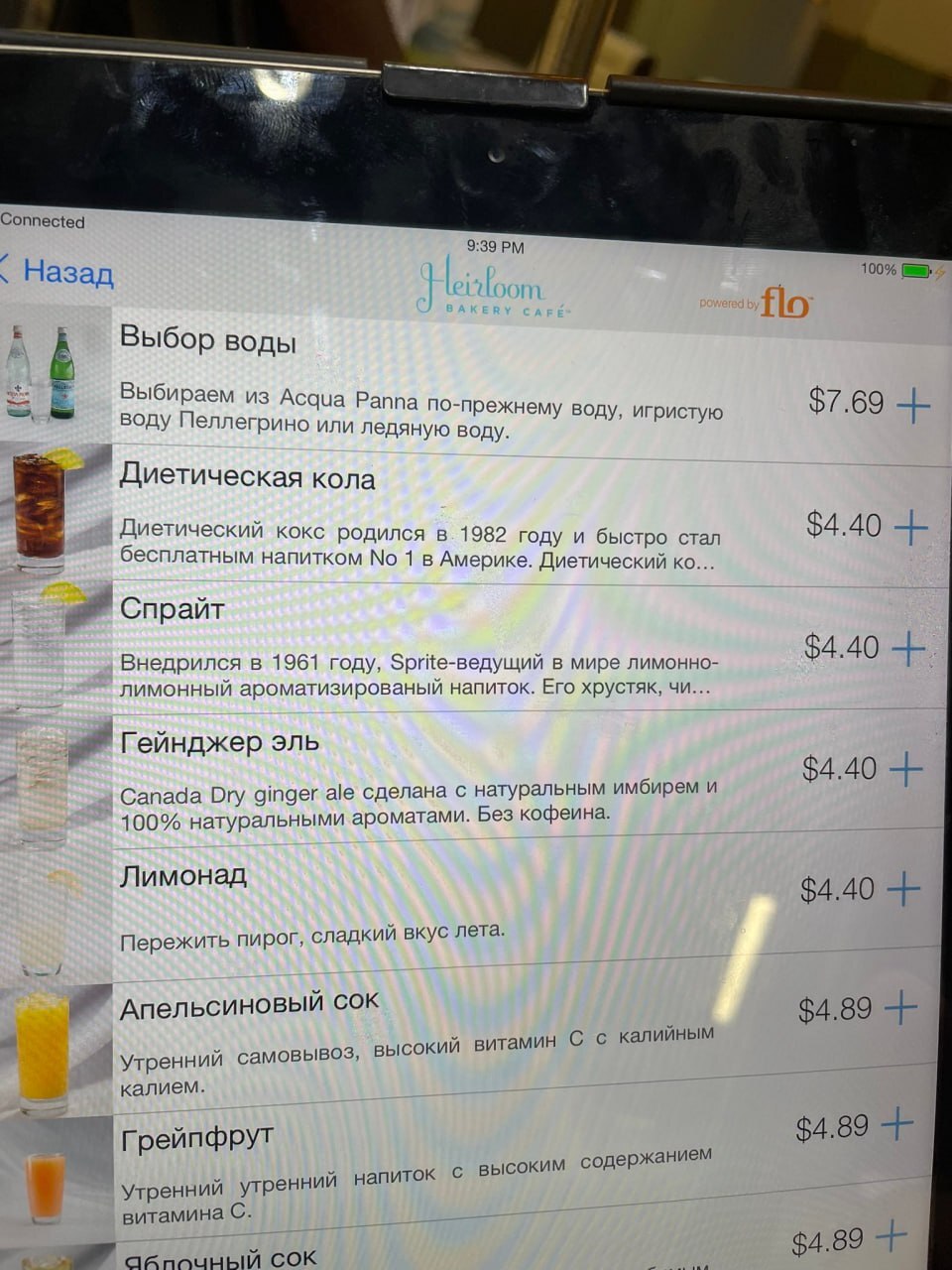
Task: Add Лимонад to the order
Action: click(903, 890)
